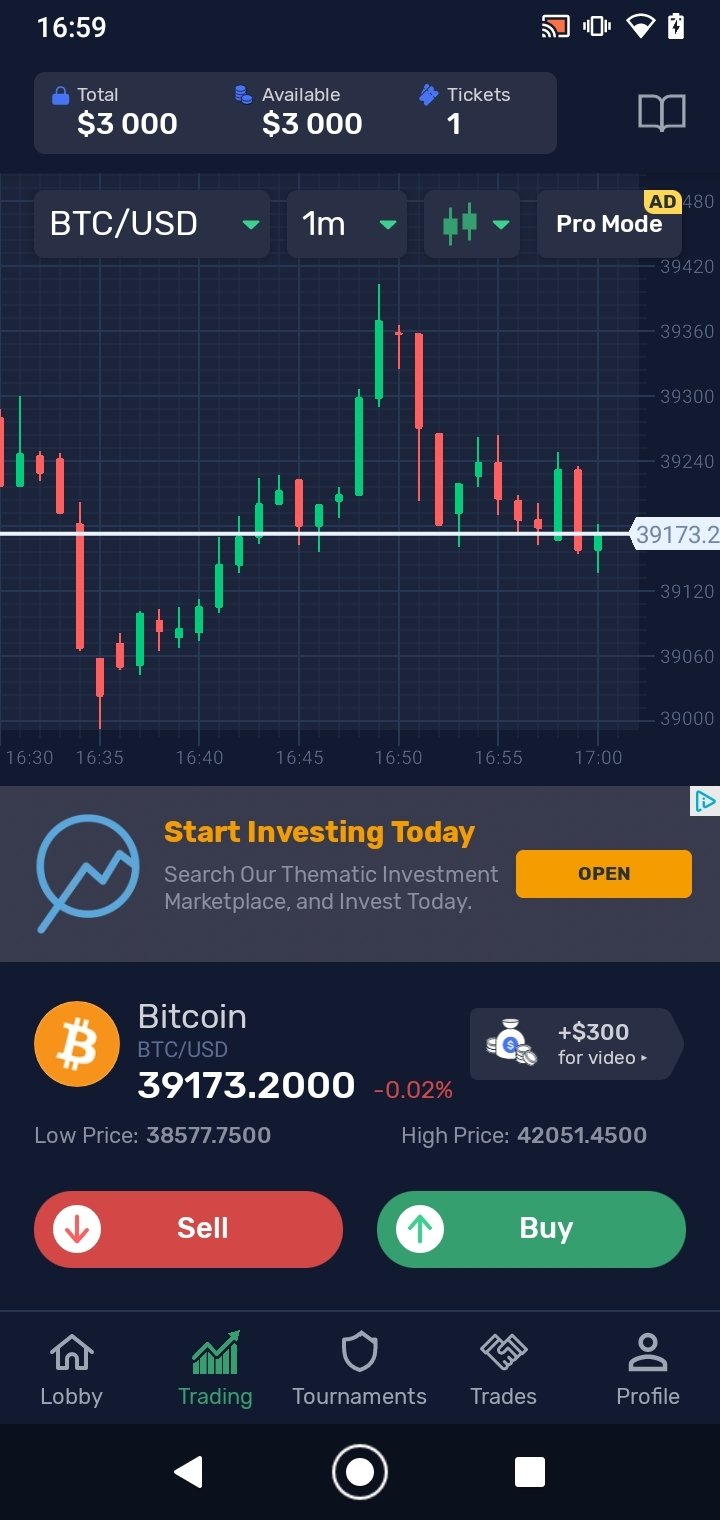
Task: Buy Bitcoin
Action: 531,1229
